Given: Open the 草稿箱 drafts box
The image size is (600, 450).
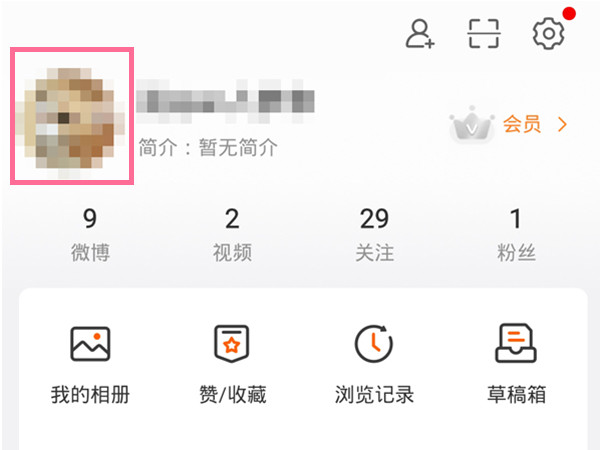Looking at the screenshot, I should [x=516, y=364].
